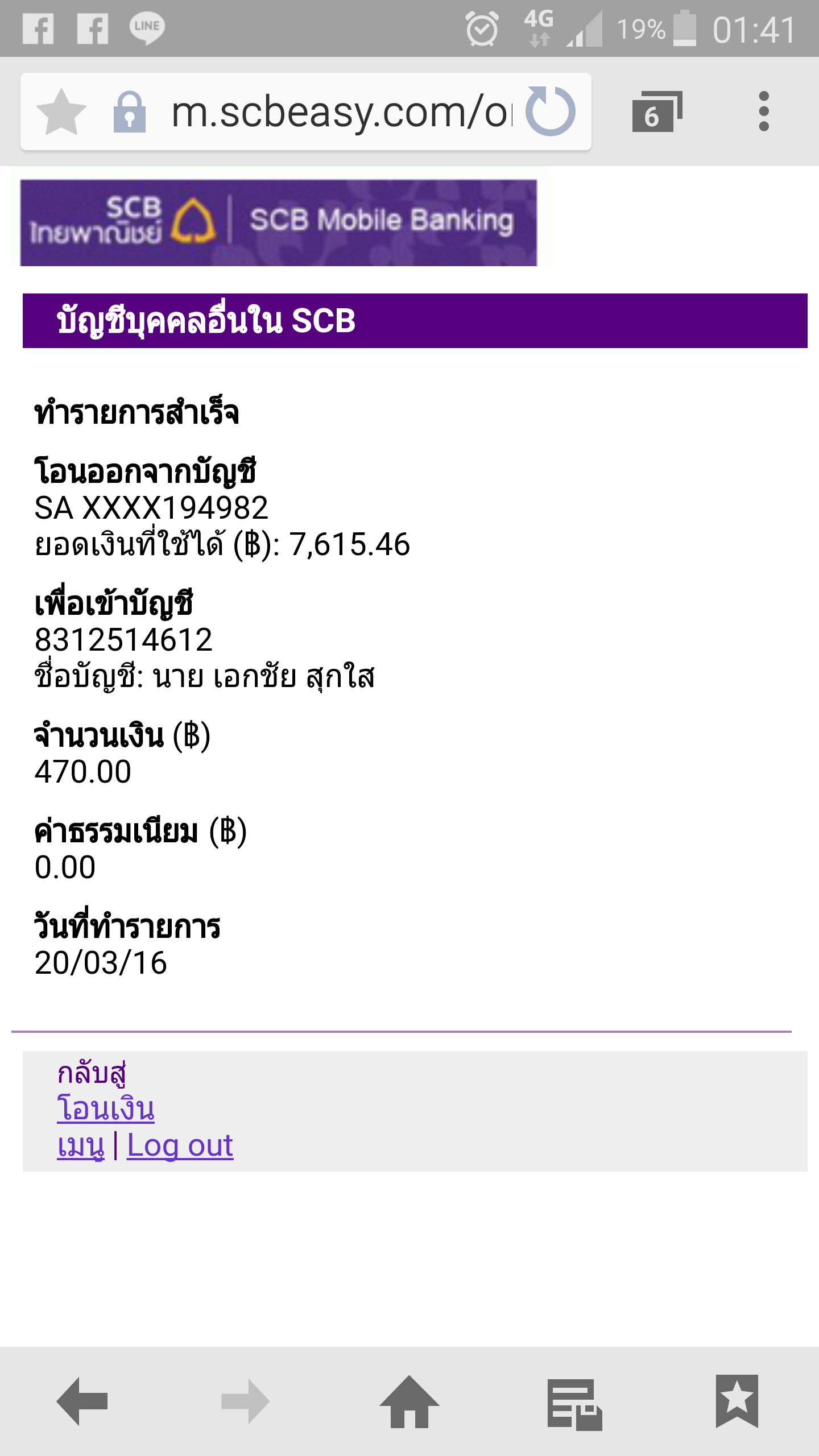Open the browser overflow menu
This screenshot has height=1456, width=819.
(x=764, y=111)
